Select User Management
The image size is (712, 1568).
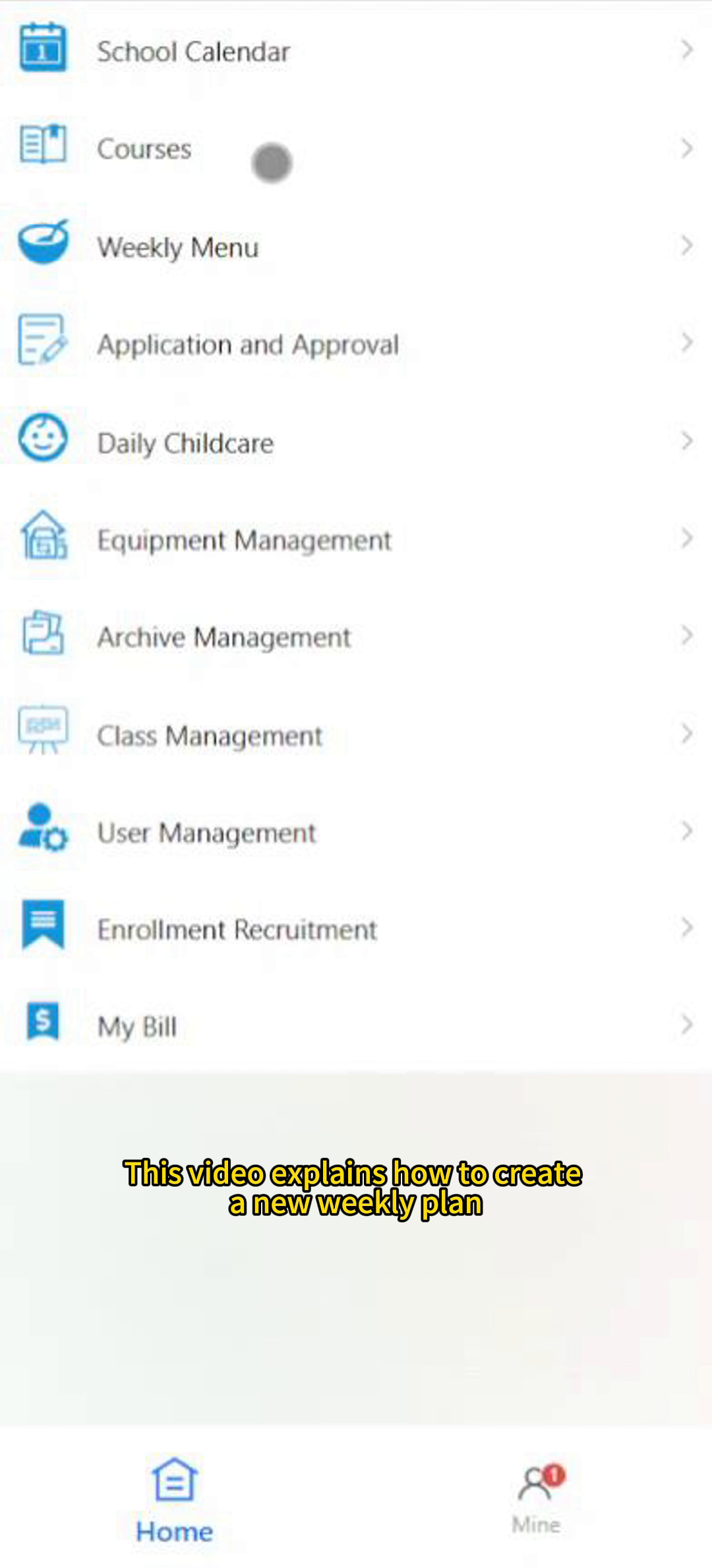[207, 833]
